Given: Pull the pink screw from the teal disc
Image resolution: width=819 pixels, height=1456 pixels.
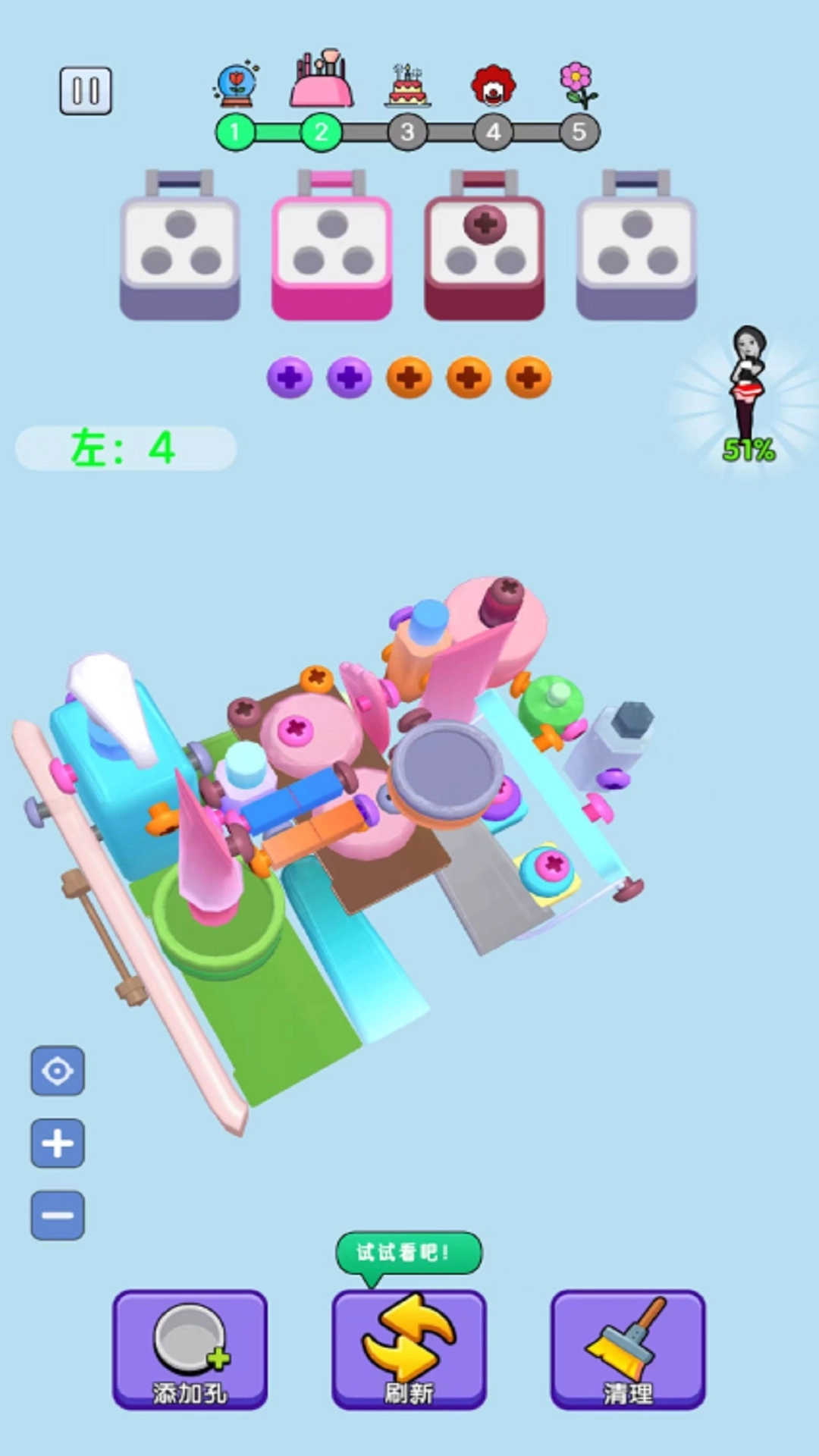Looking at the screenshot, I should (x=553, y=864).
